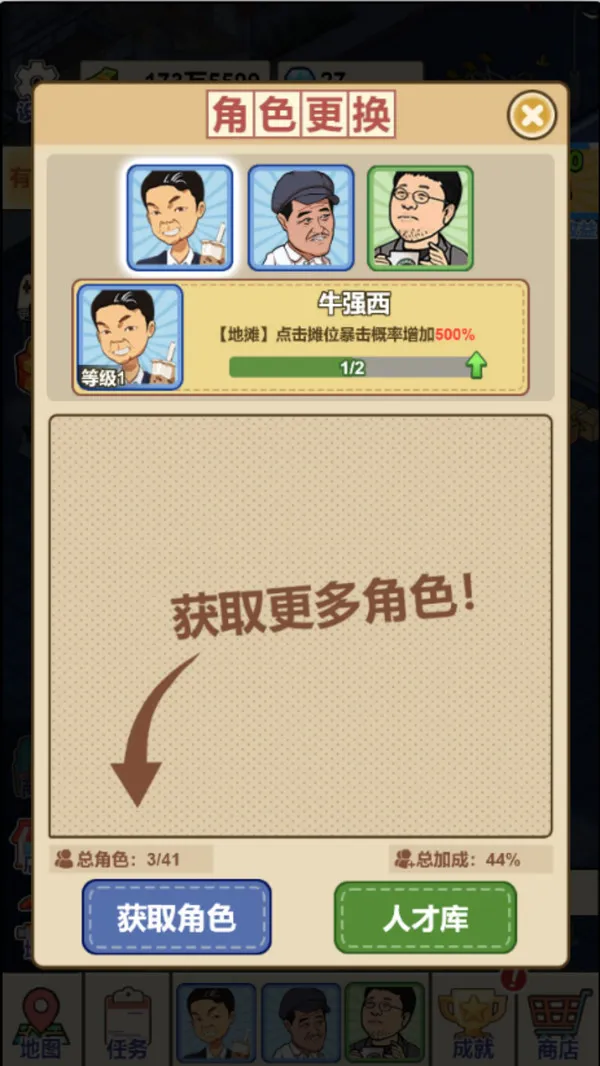Select the character with the flat cap
Screen dimensions: 600x1066
pos(301,218)
